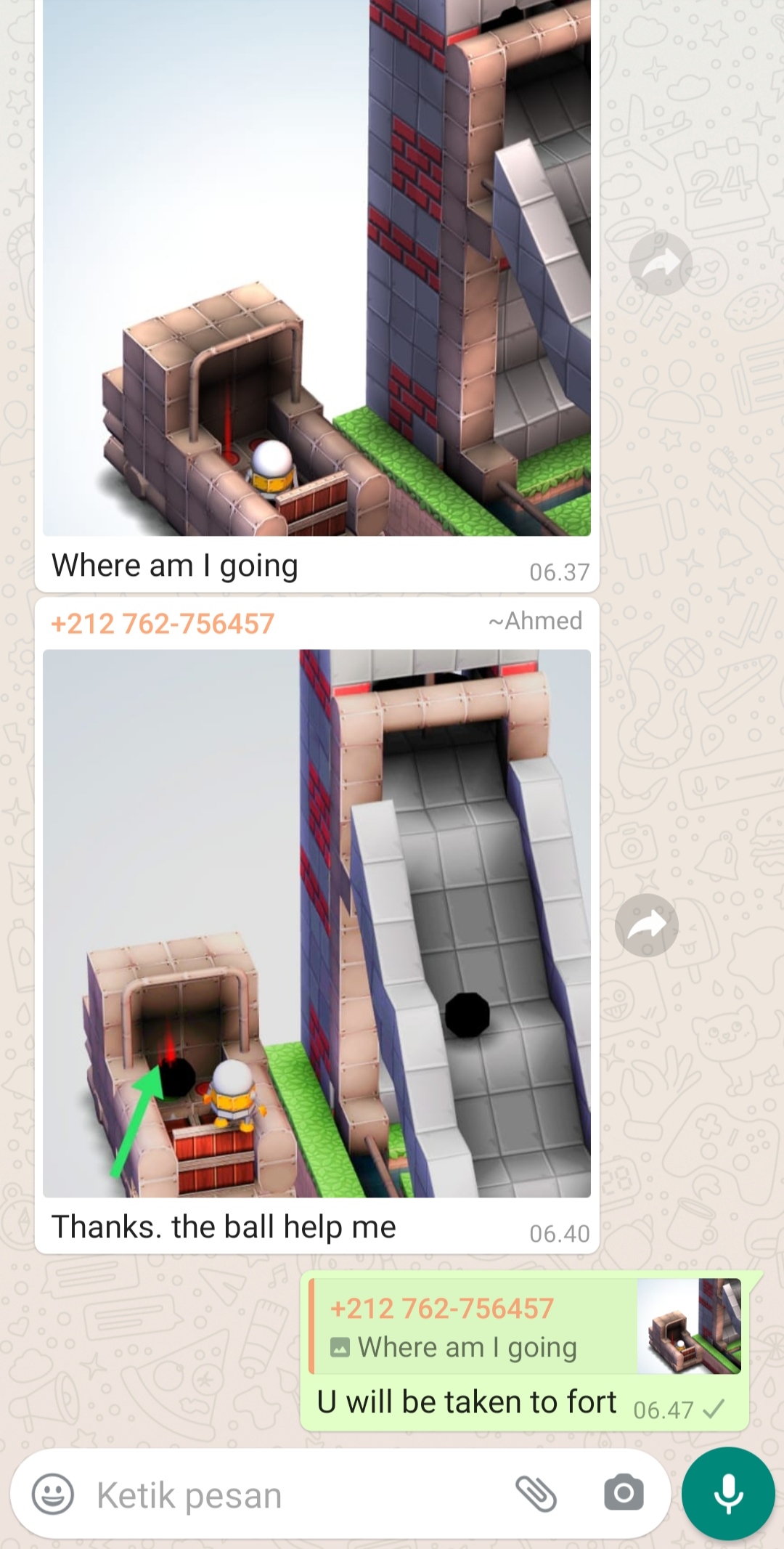Viewport: 784px width, 1549px height.
Task: Forward the "Thanks. the ball help me" image
Action: tap(646, 925)
